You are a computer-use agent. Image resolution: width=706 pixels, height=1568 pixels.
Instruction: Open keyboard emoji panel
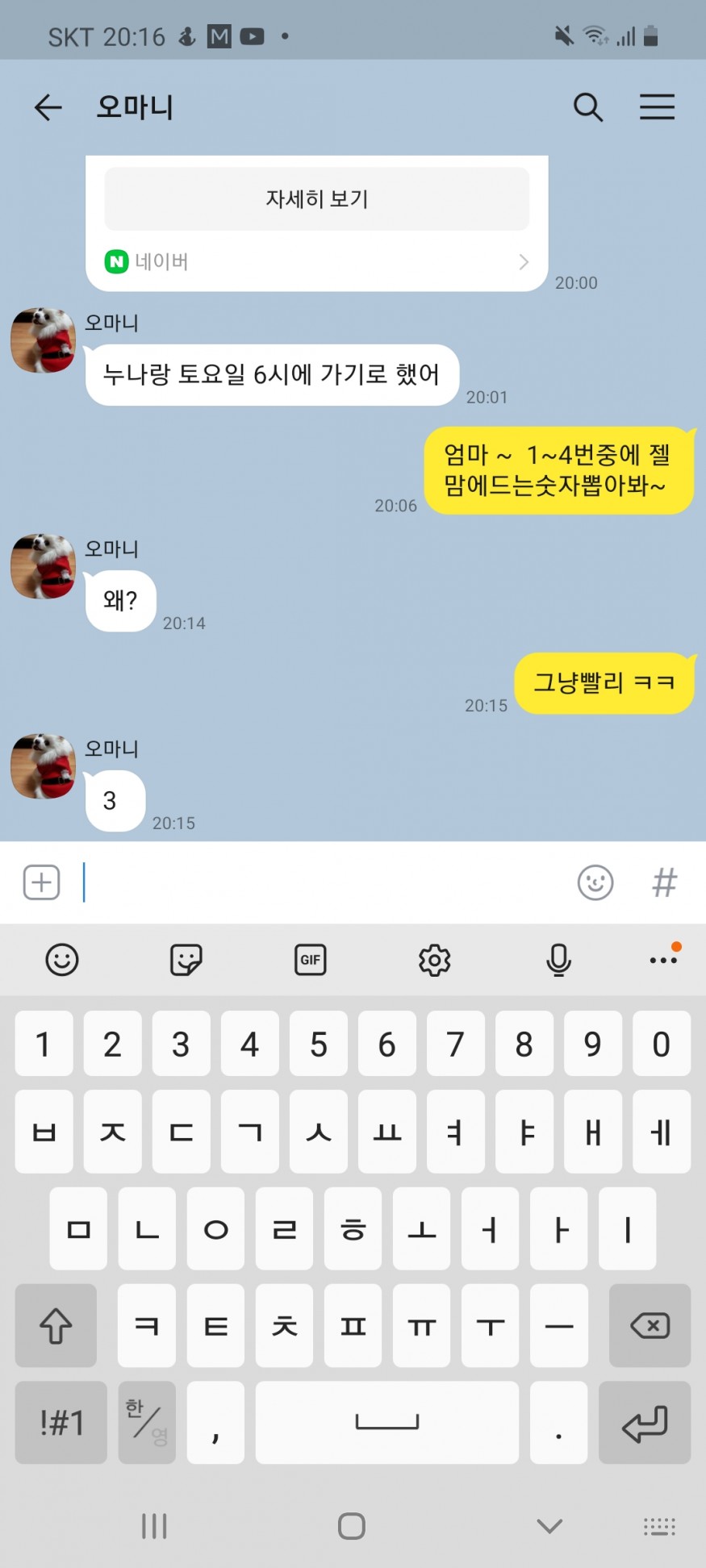(62, 960)
